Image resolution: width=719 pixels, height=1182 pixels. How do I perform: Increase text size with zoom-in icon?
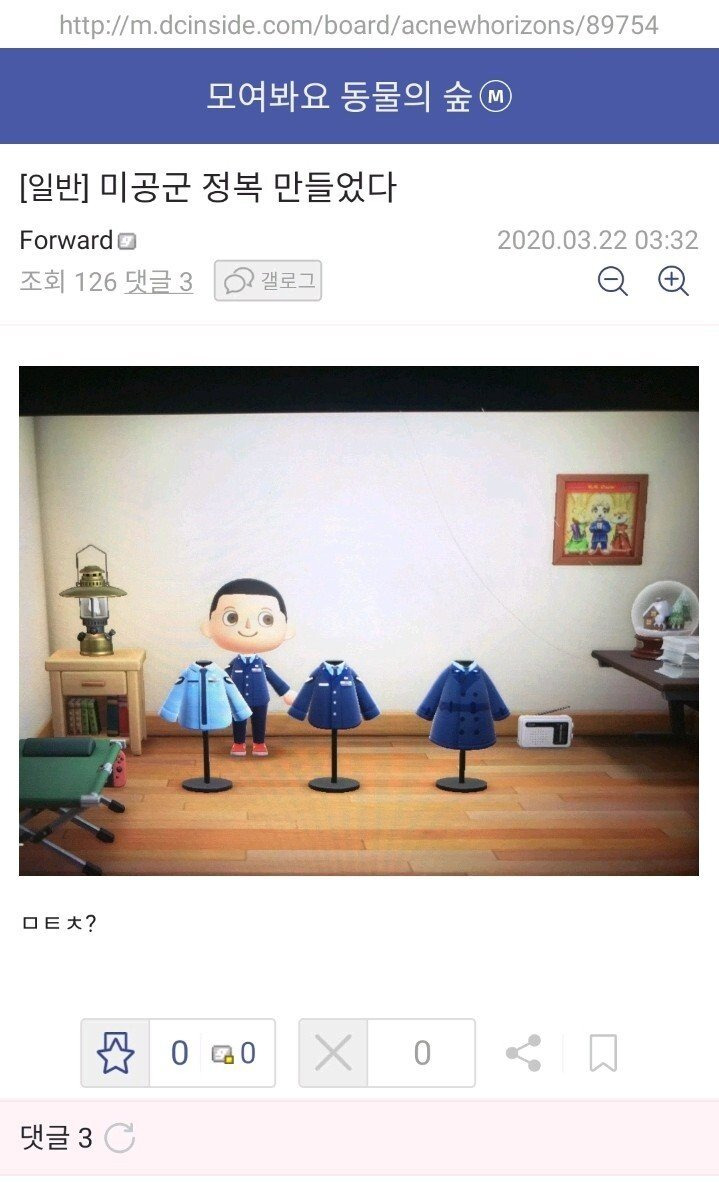point(673,282)
